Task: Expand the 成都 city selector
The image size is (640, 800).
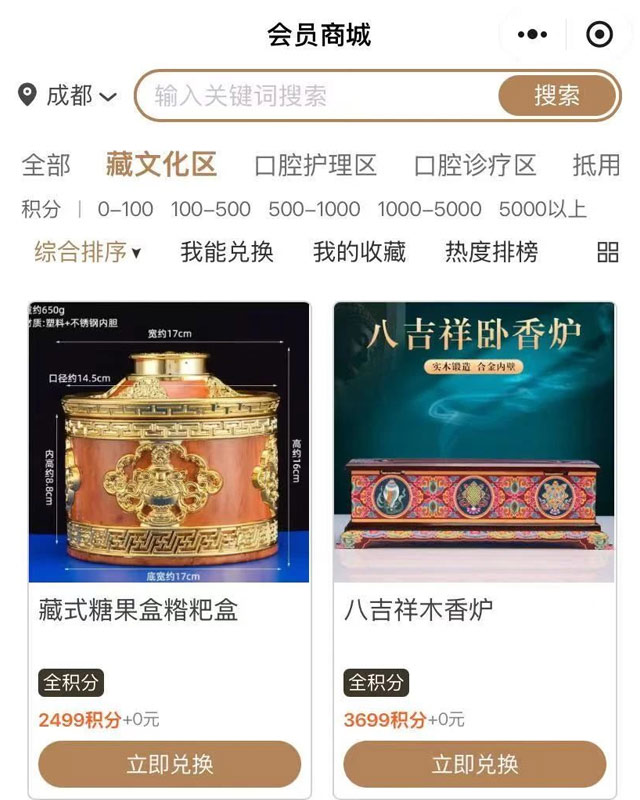Action: coord(68,96)
